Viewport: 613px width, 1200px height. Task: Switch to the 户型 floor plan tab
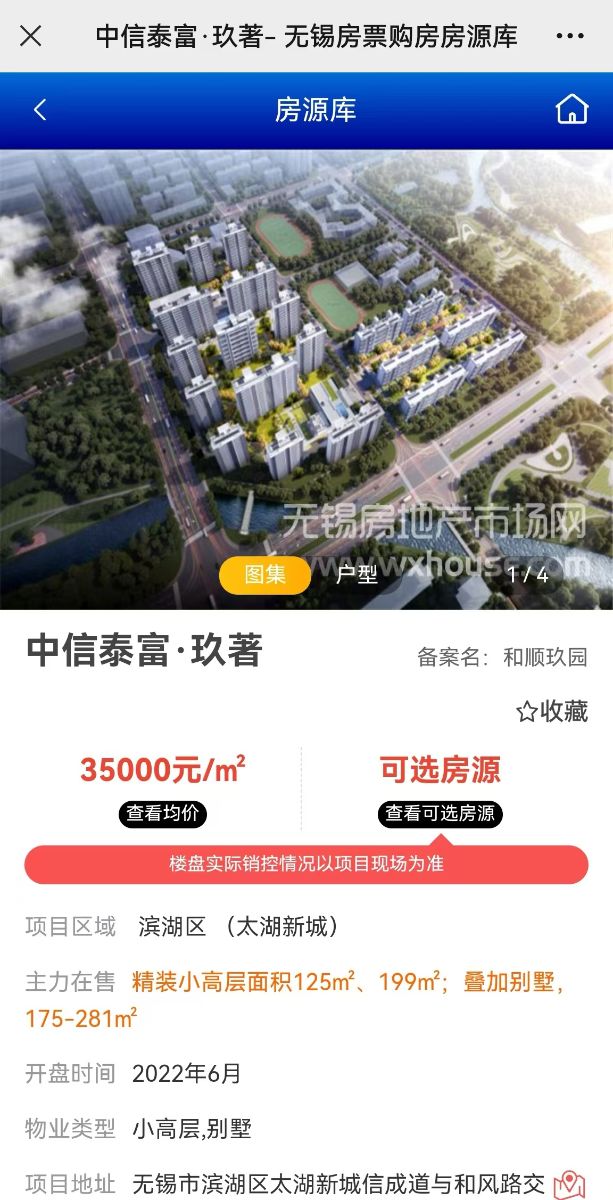(x=357, y=575)
